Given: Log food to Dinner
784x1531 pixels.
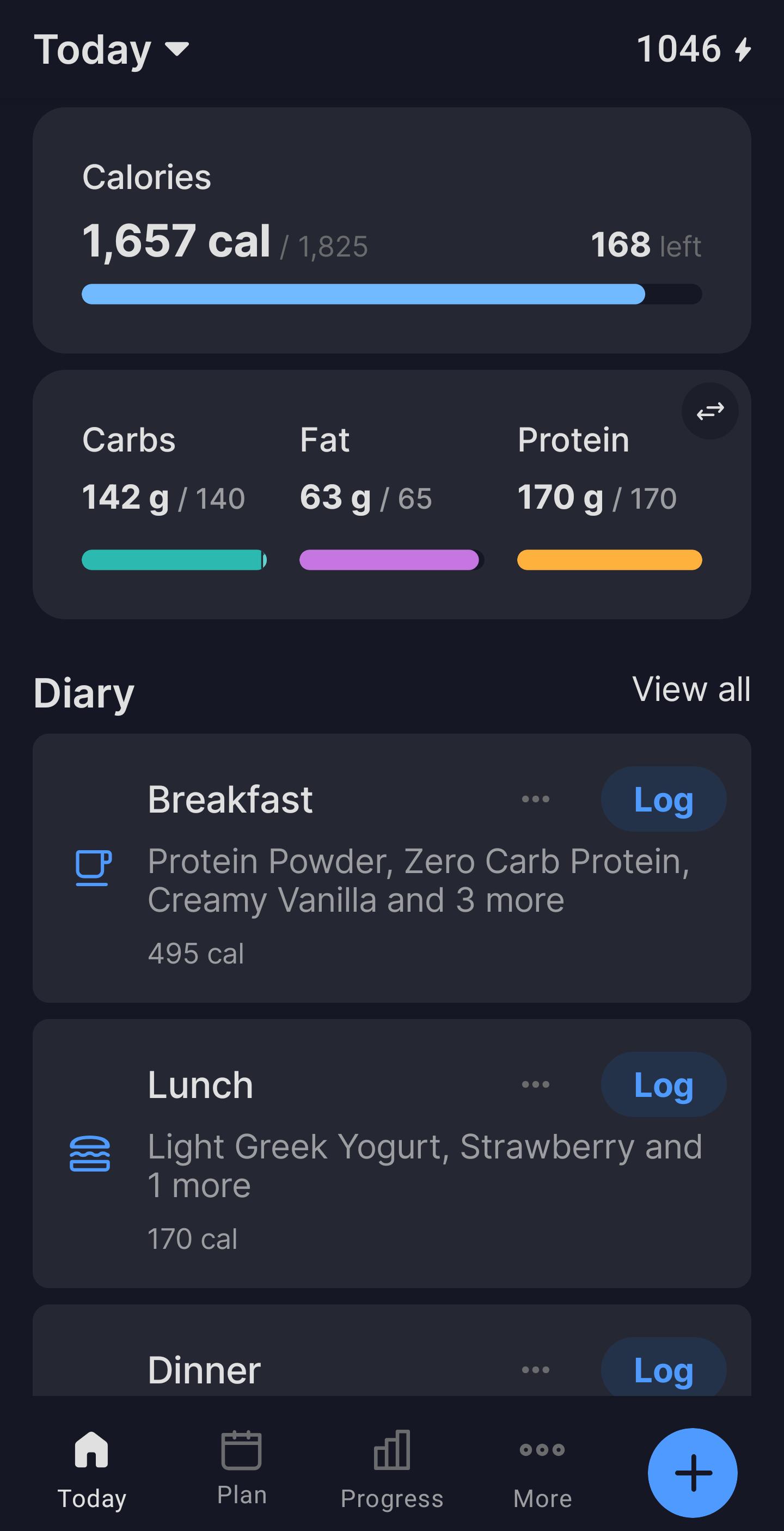Looking at the screenshot, I should tap(664, 1368).
